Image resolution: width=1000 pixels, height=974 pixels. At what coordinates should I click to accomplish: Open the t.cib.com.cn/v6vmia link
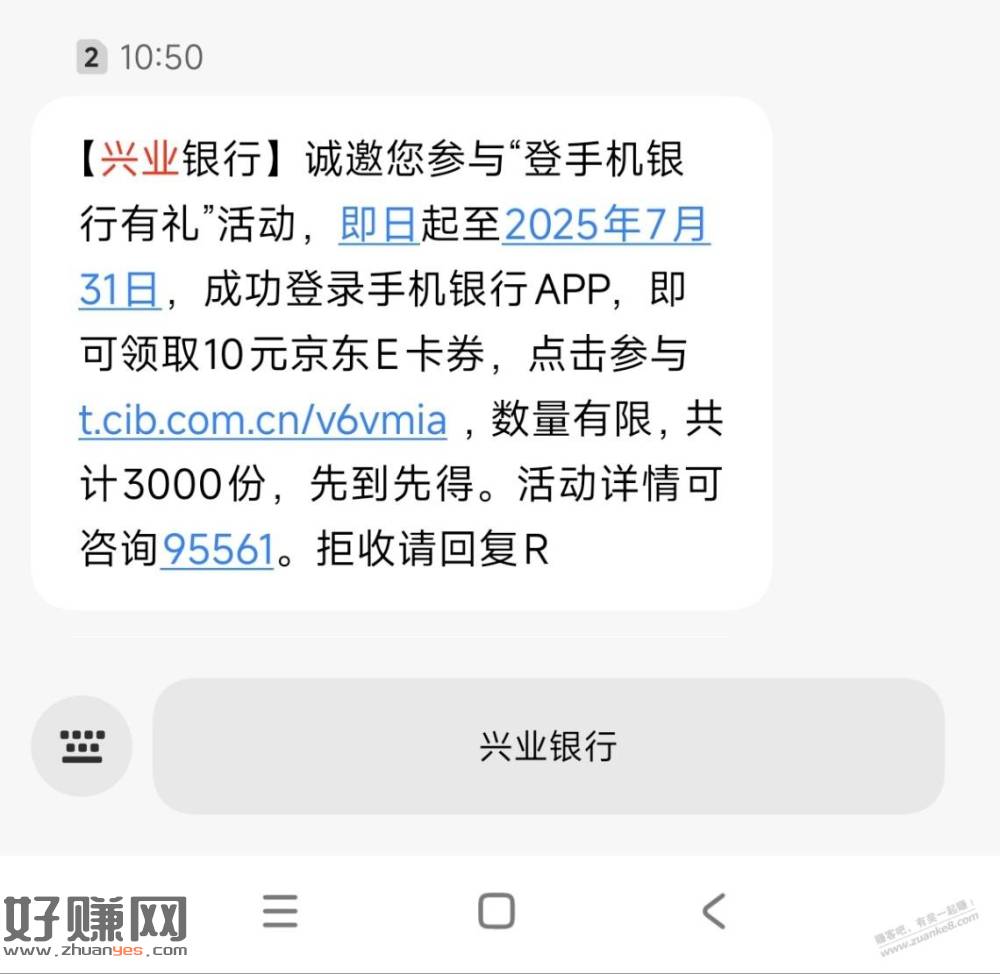[x=262, y=419]
